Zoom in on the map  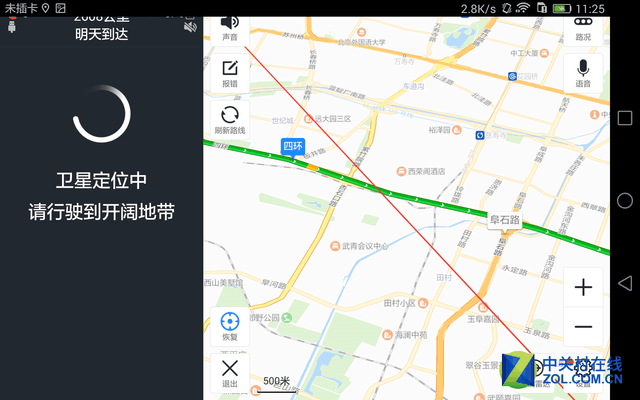click(583, 288)
